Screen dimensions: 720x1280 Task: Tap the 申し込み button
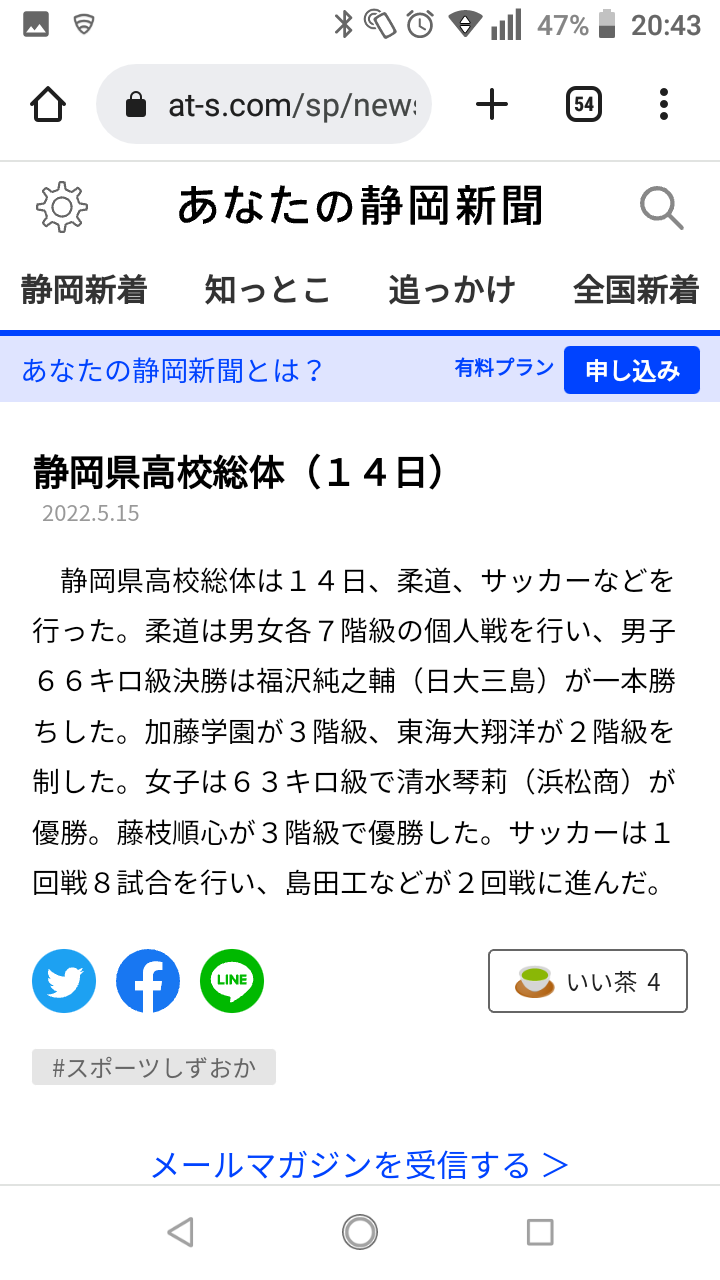[x=632, y=371]
